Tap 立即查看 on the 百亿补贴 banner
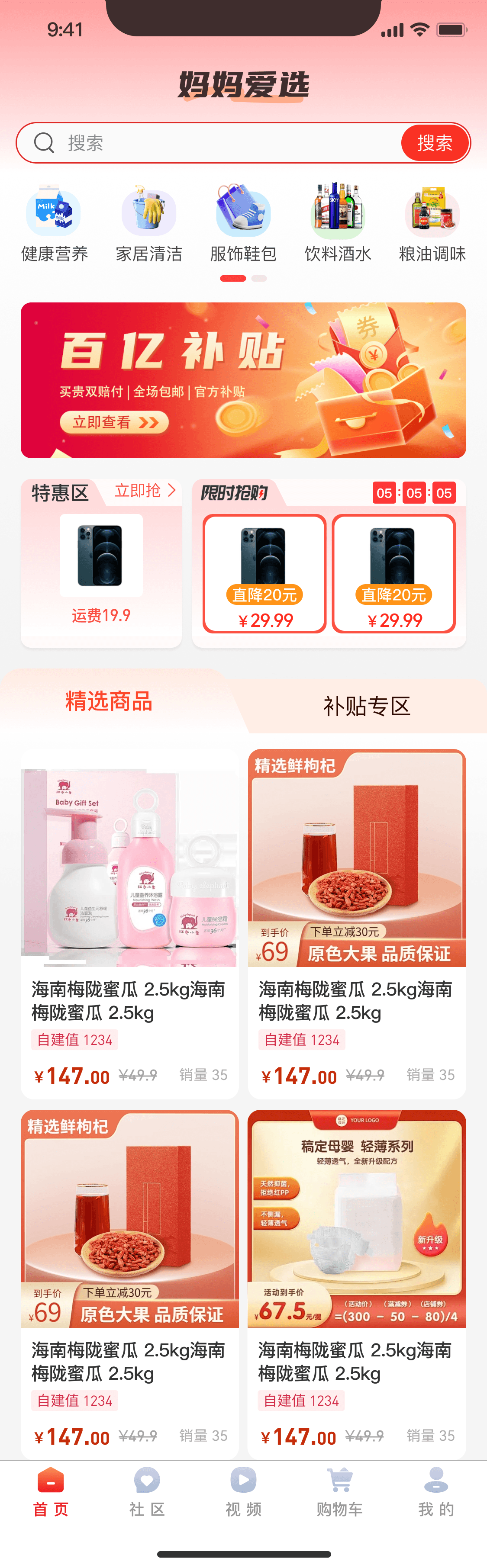 114,422
